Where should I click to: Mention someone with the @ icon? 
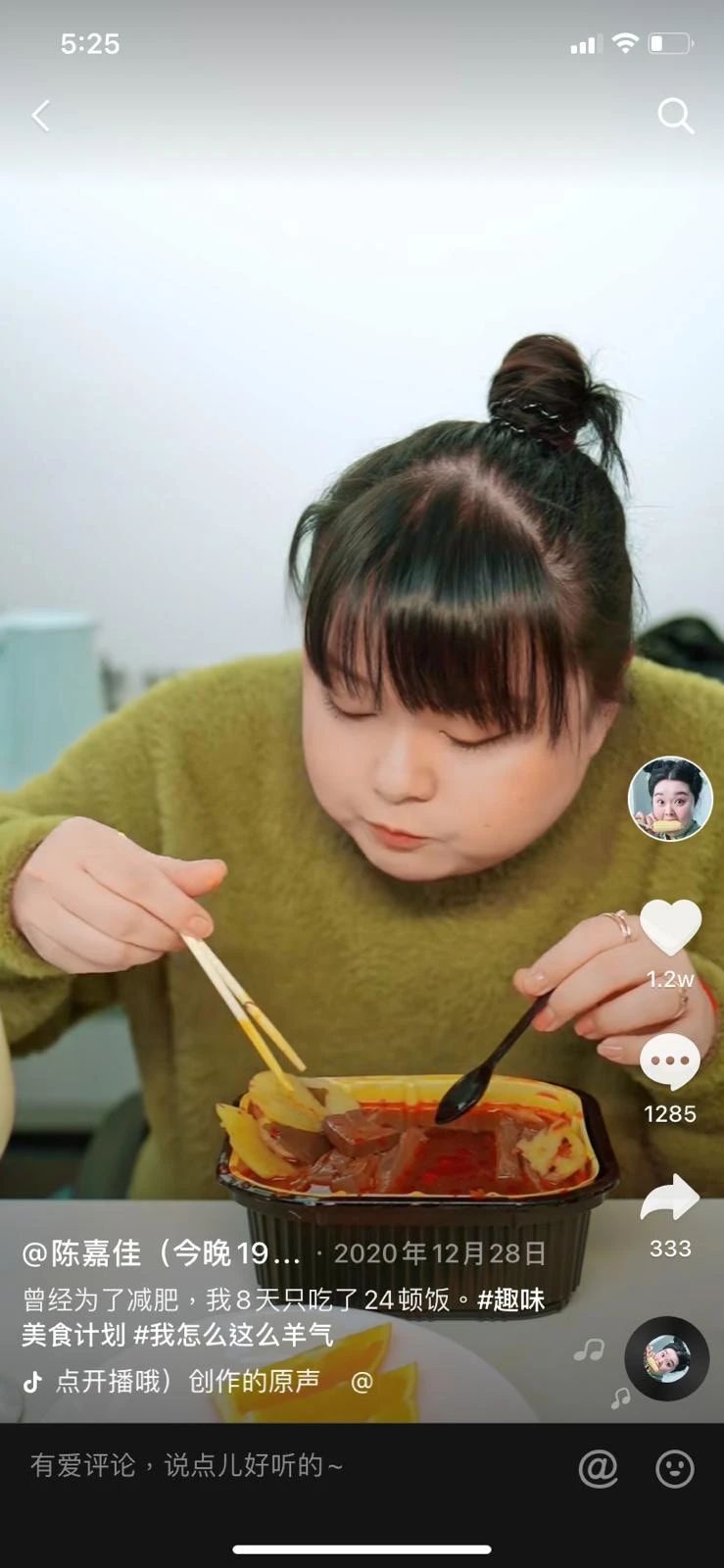(598, 1468)
